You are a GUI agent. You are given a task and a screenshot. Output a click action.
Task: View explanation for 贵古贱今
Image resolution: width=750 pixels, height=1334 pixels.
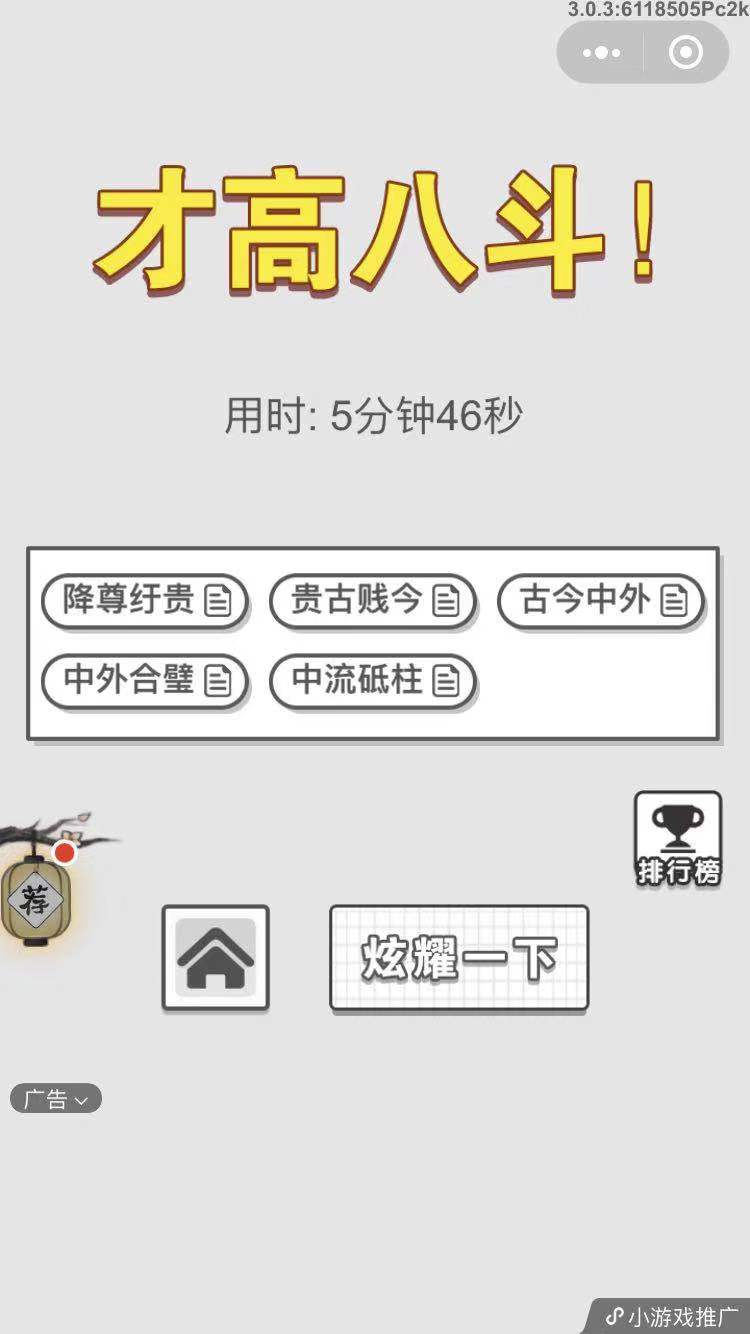tap(373, 601)
